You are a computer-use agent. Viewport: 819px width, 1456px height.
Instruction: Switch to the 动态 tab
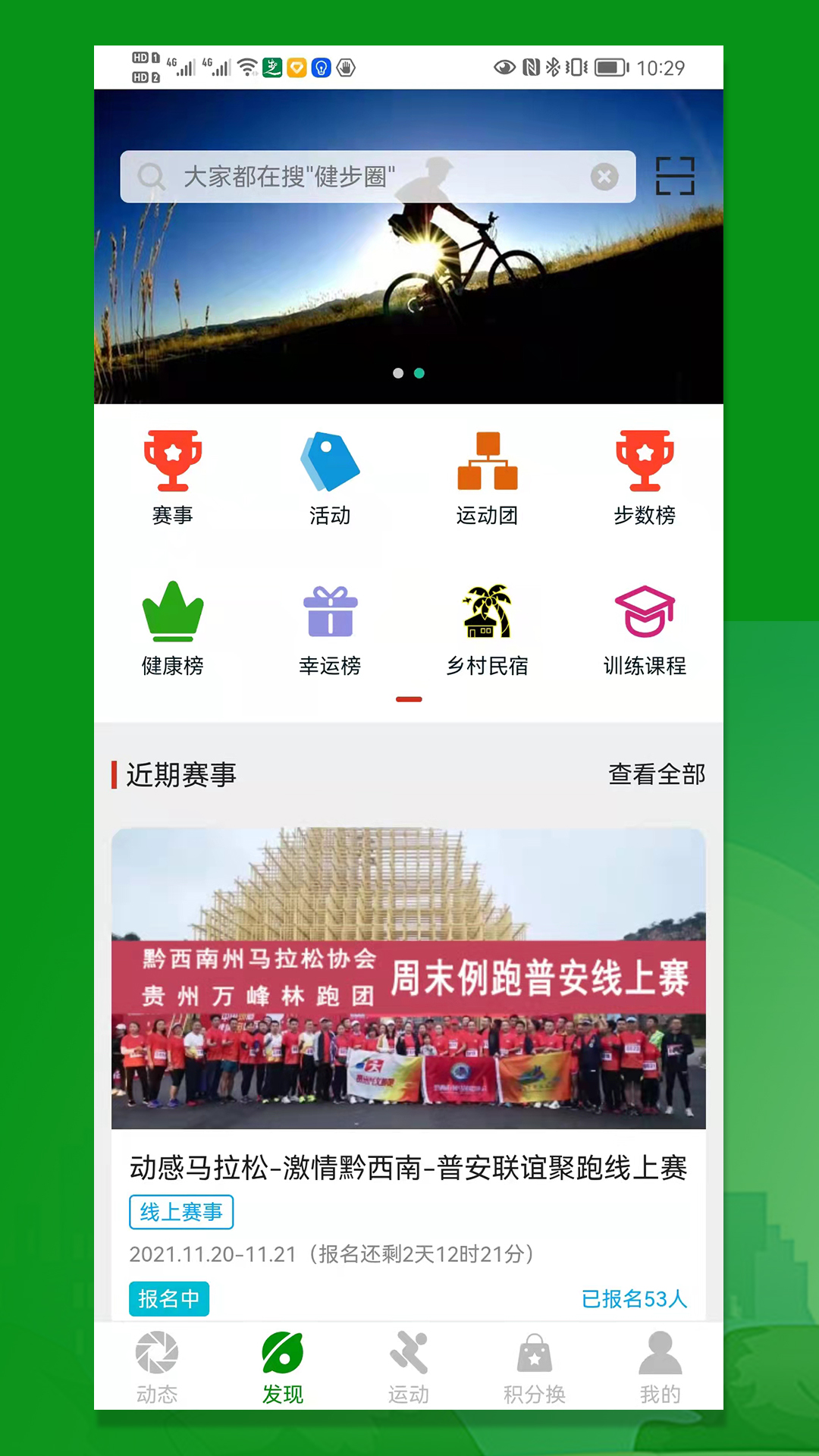(156, 1365)
